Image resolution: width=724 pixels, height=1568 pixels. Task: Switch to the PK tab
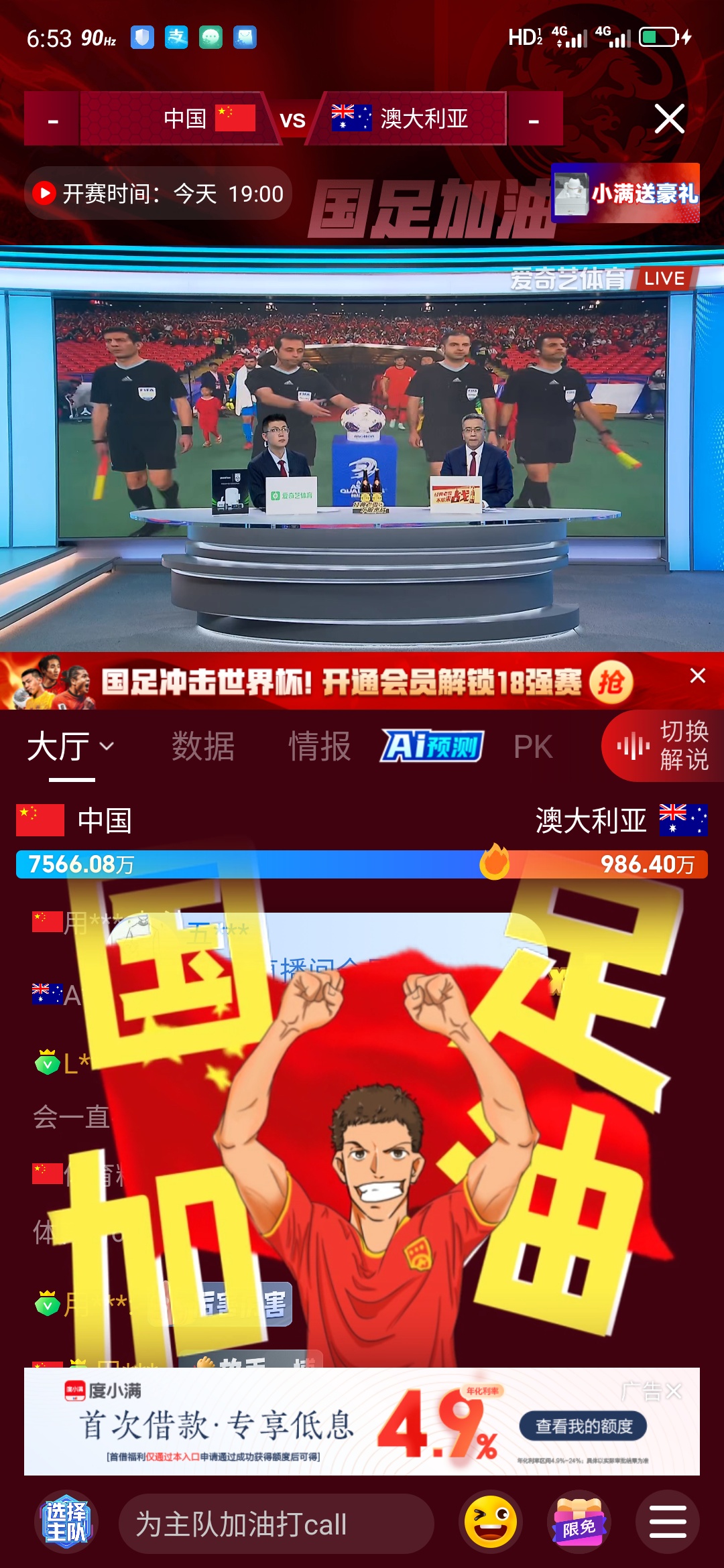(x=533, y=746)
